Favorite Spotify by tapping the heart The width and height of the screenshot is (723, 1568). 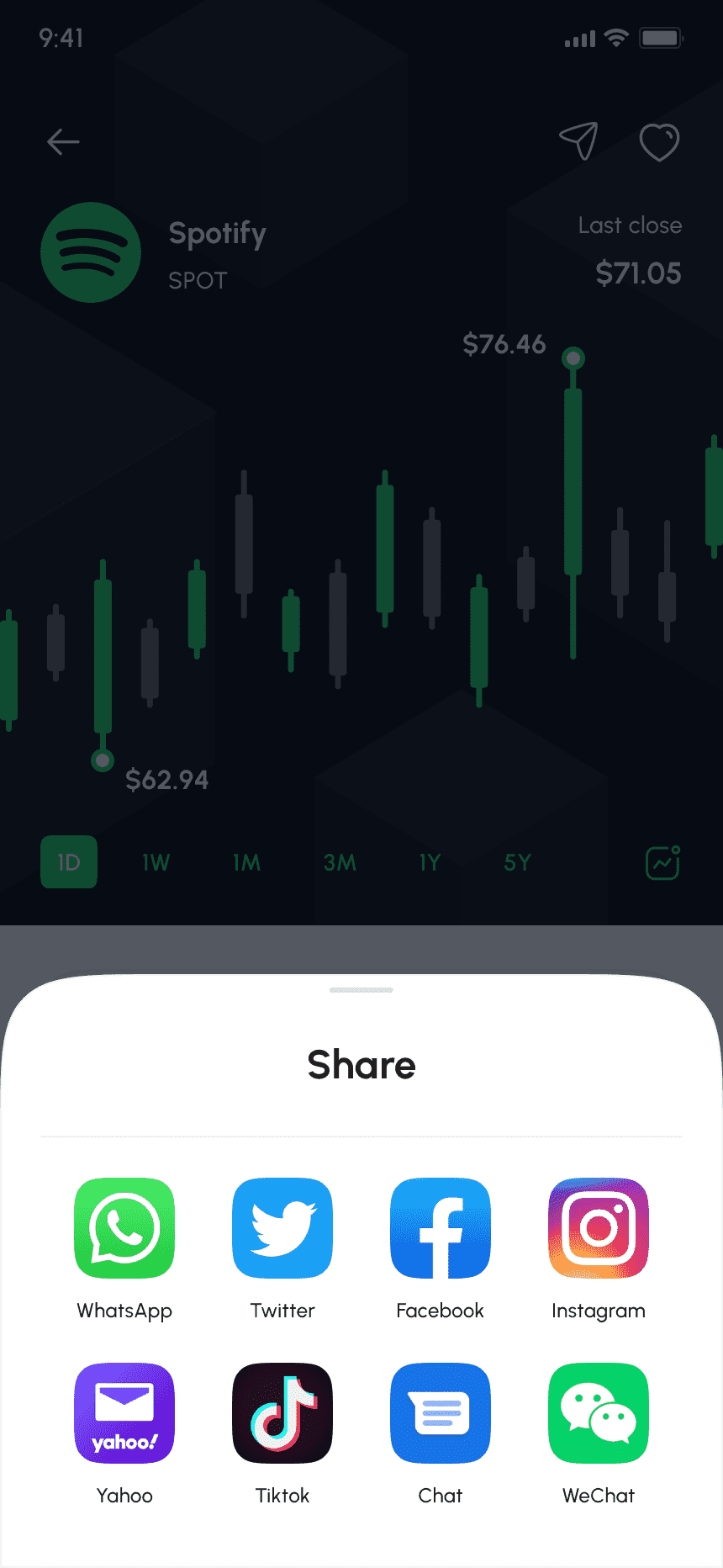pos(660,141)
